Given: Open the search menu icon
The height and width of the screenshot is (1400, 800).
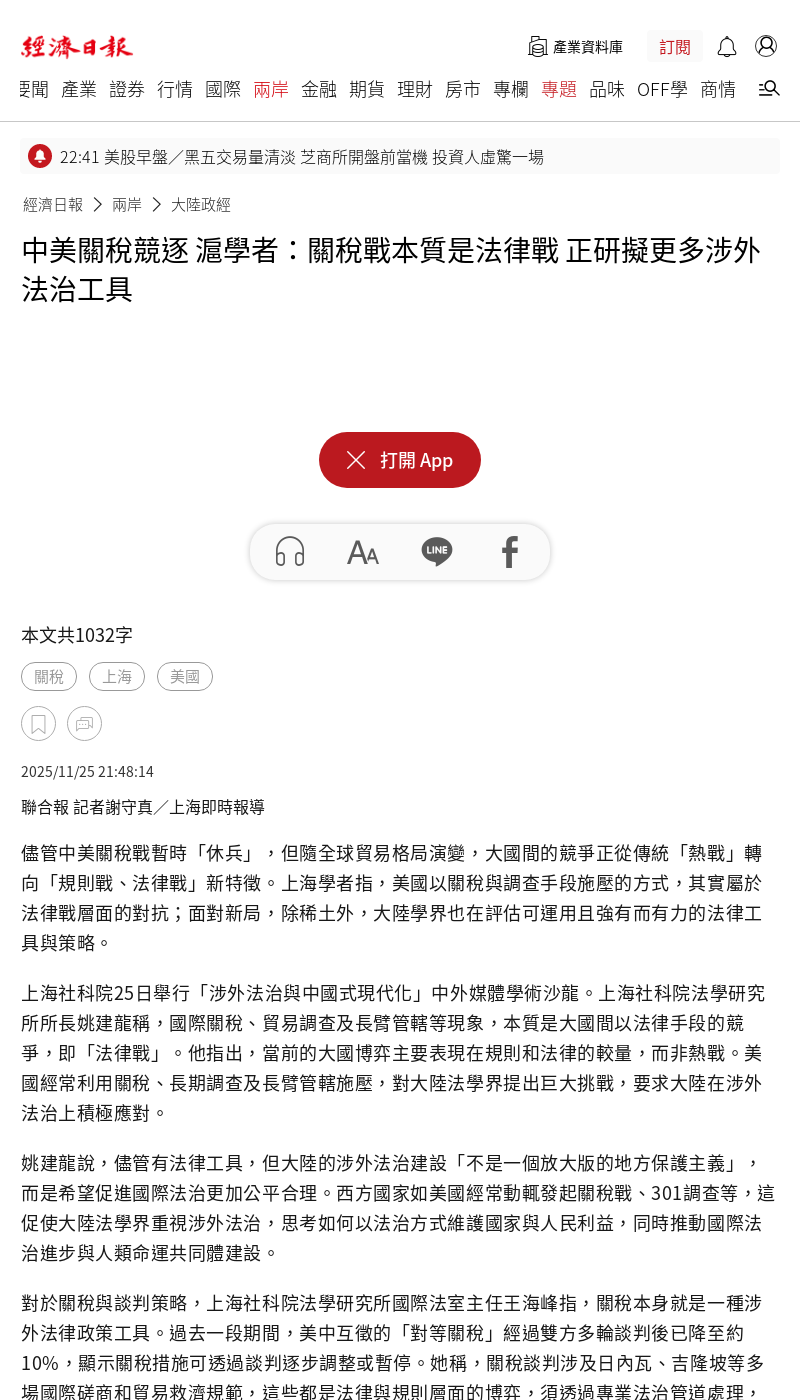Looking at the screenshot, I should [768, 89].
